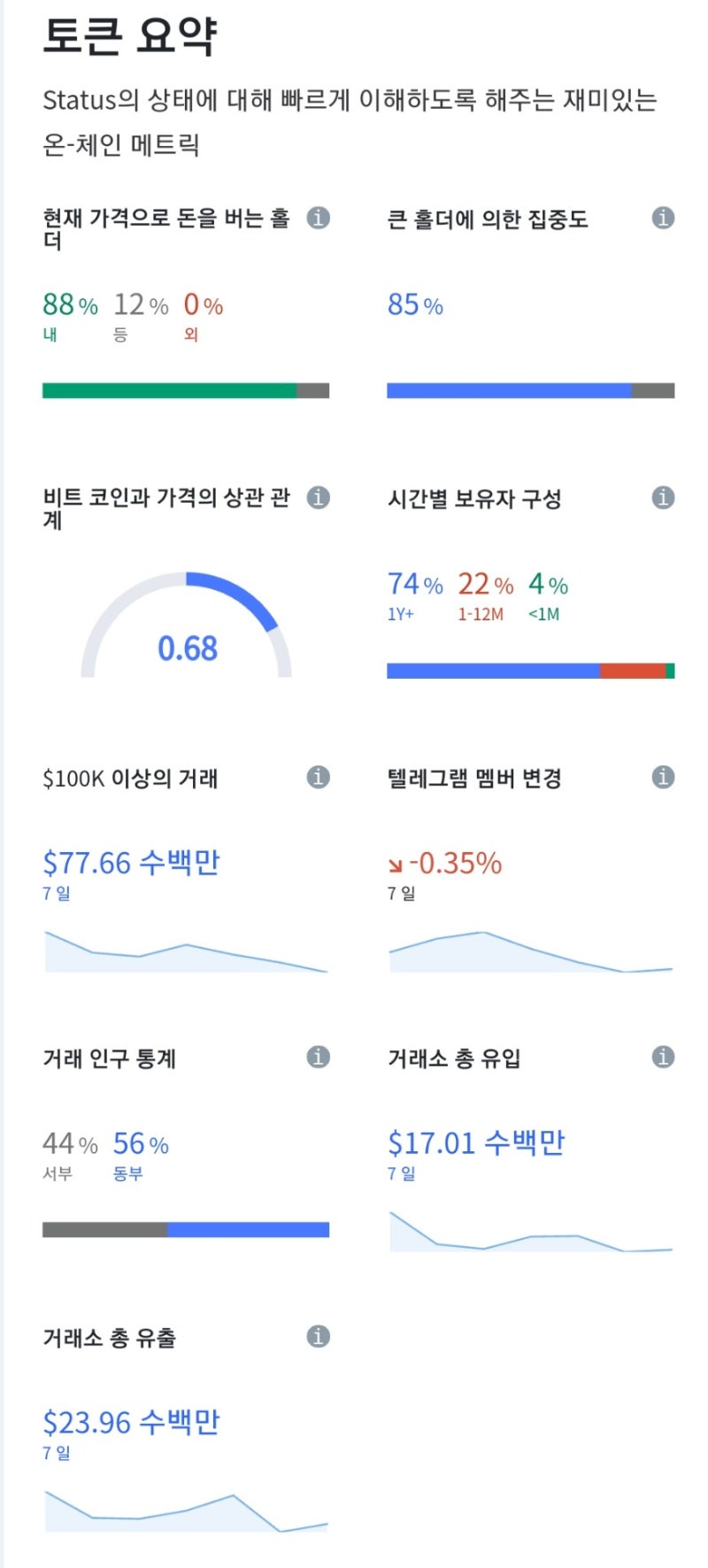The height and width of the screenshot is (1568, 708).
Task: Open the info tooltip for $100K 이상의 거래
Action: click(x=317, y=778)
